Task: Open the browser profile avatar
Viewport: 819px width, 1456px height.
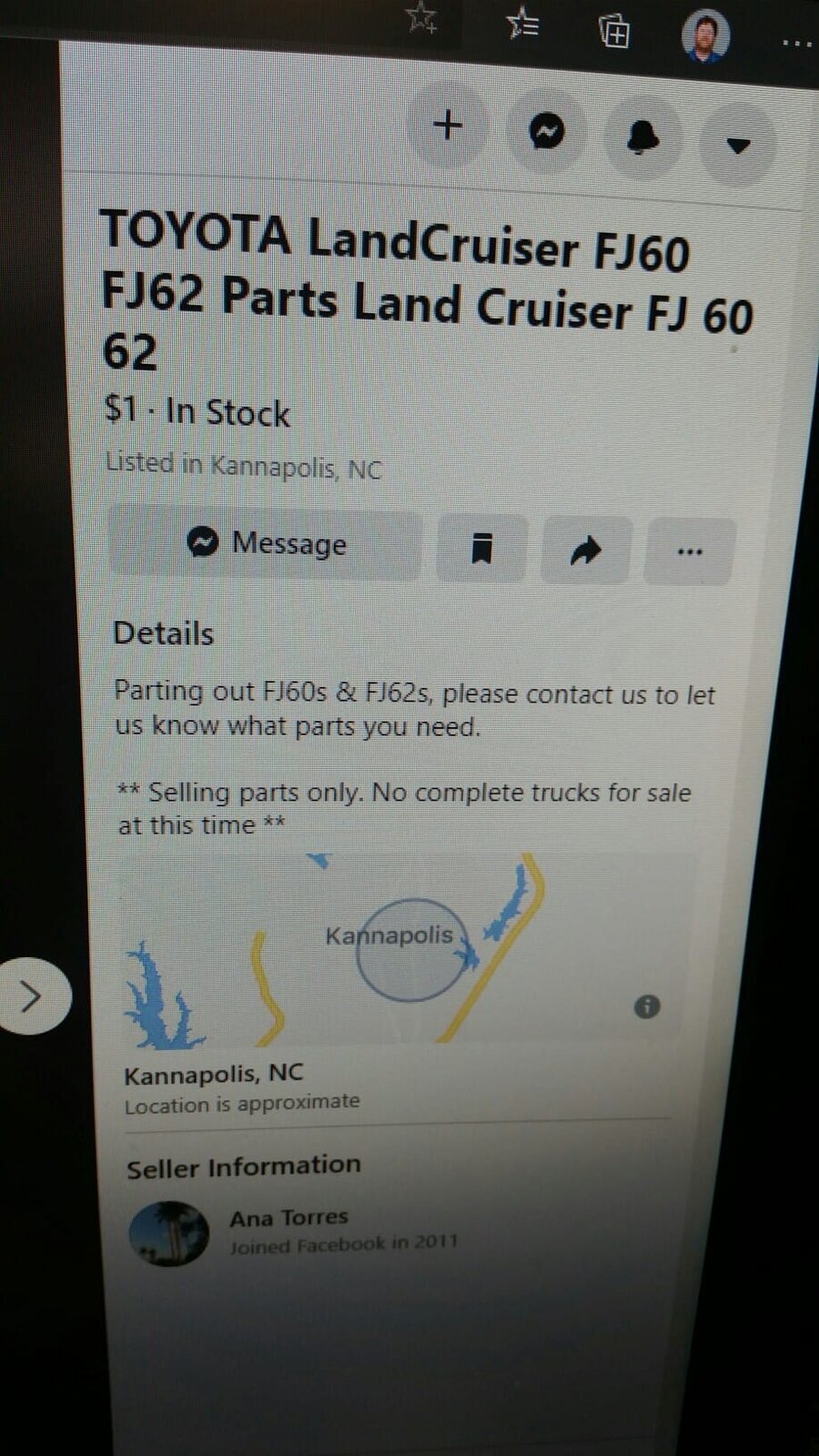Action: [x=706, y=36]
